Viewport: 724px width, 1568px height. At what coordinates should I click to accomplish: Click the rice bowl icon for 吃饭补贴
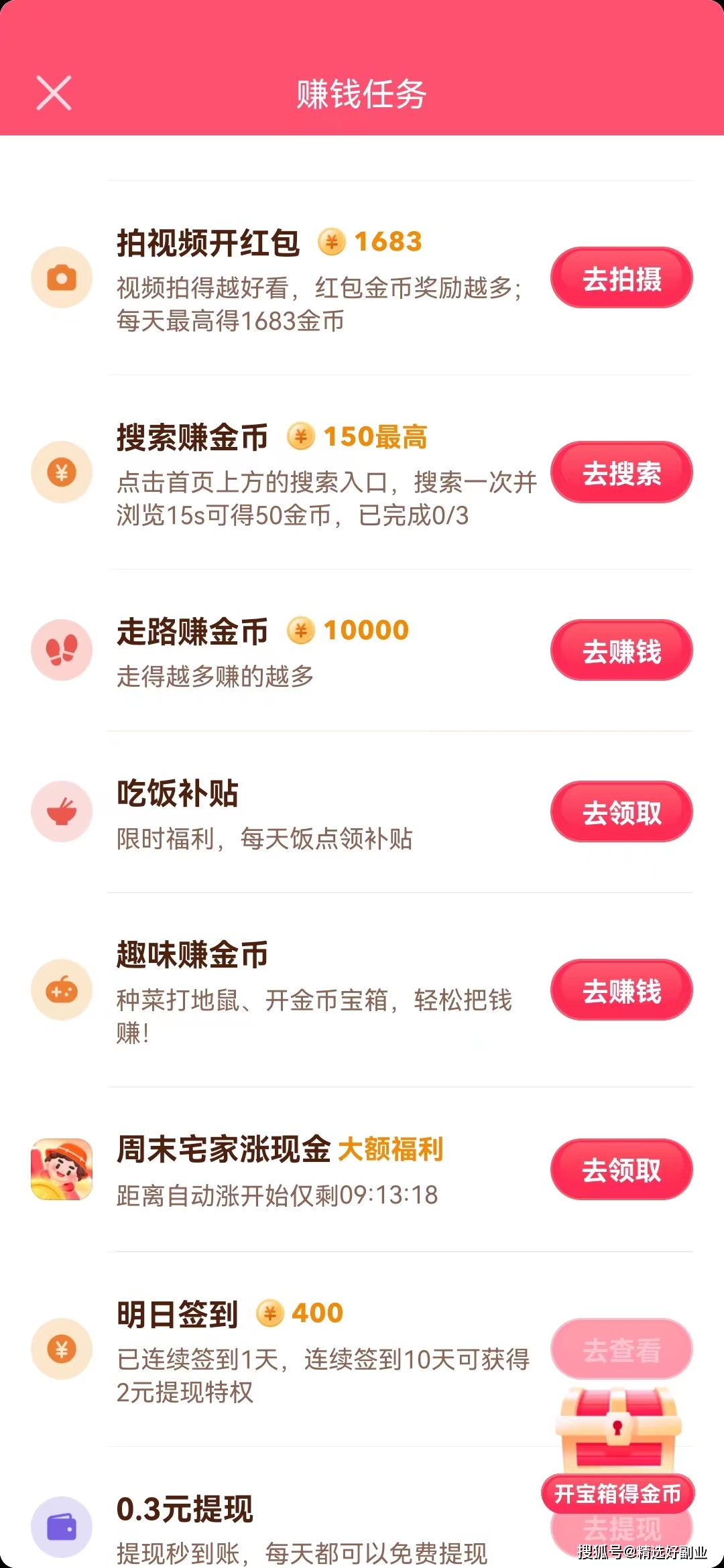click(x=62, y=811)
